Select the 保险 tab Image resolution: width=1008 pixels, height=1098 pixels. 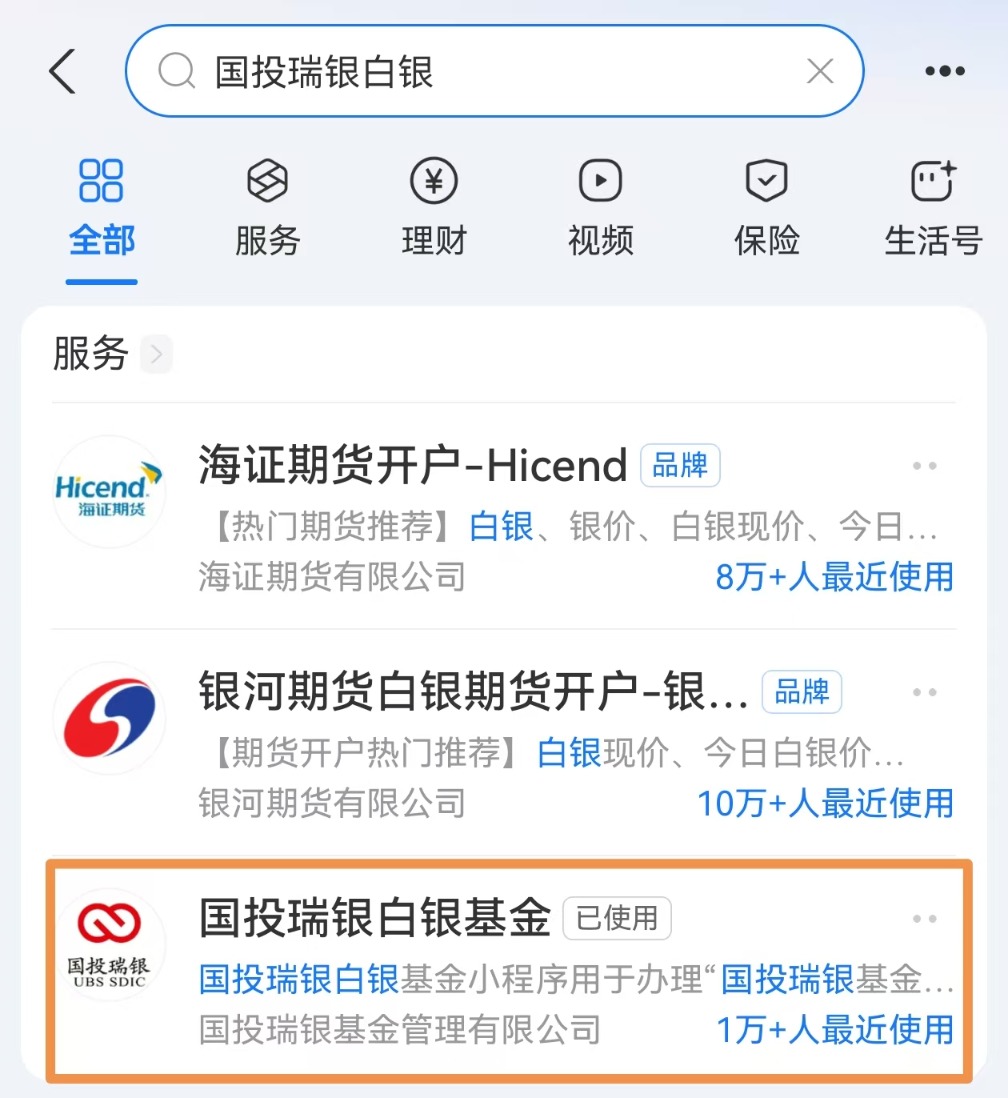click(x=767, y=208)
